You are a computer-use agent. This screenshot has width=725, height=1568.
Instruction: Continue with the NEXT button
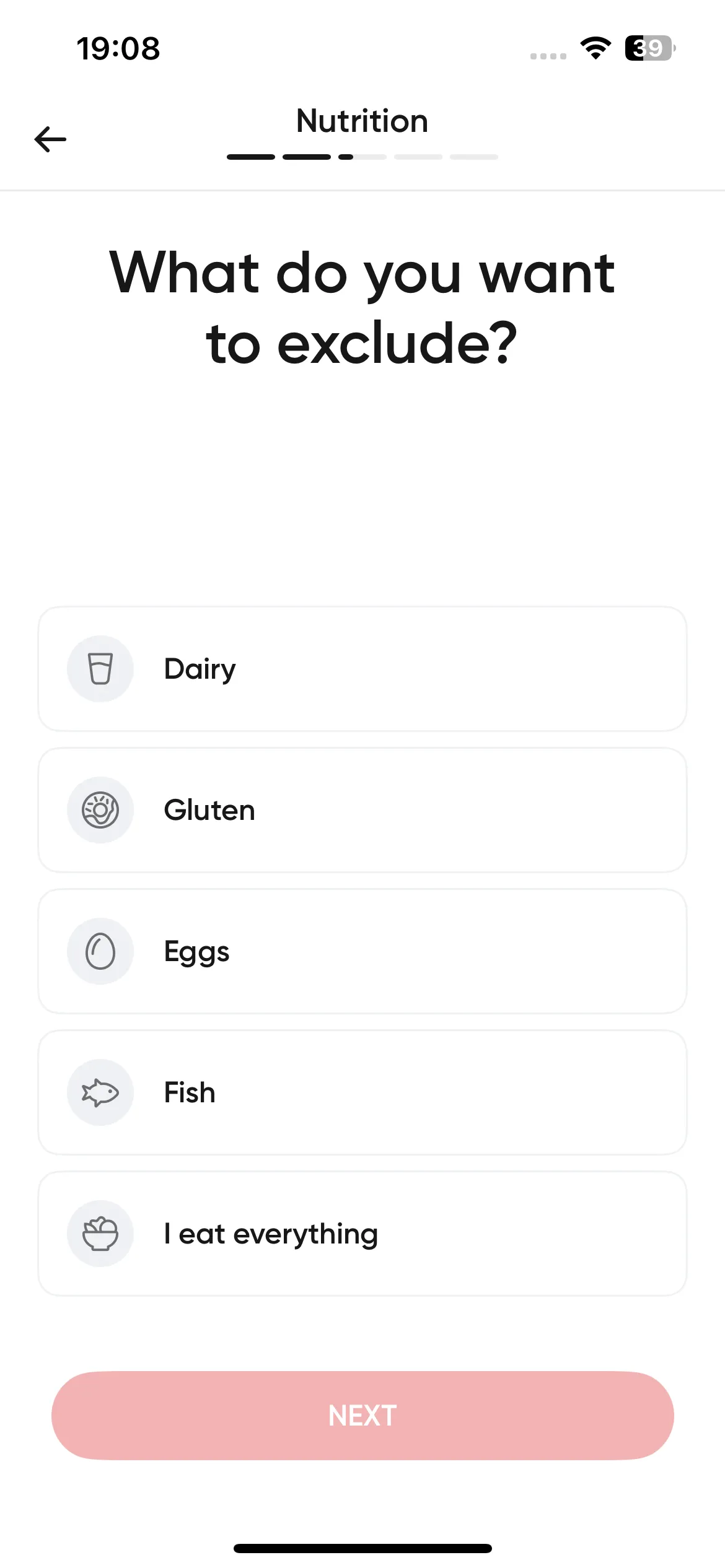(362, 1416)
